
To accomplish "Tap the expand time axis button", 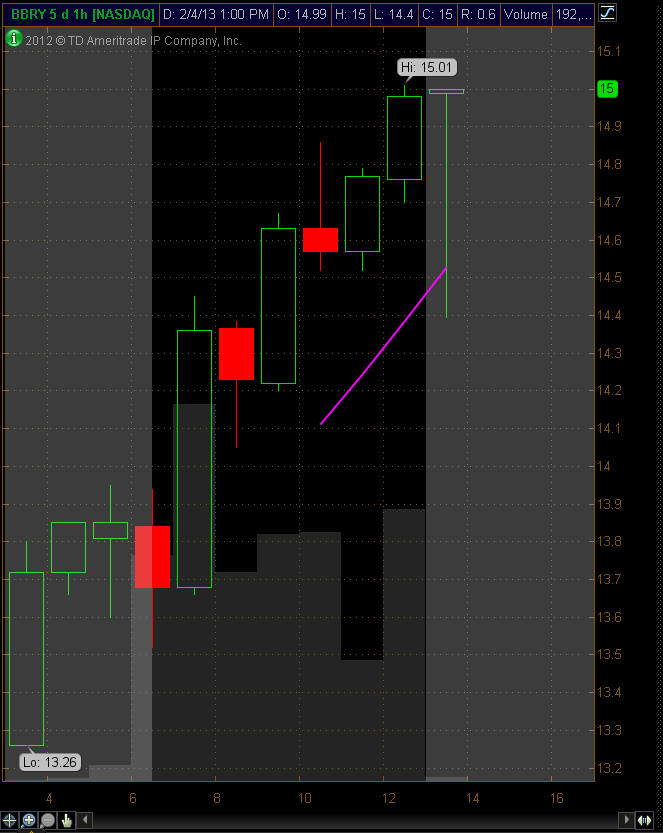I will (646, 820).
